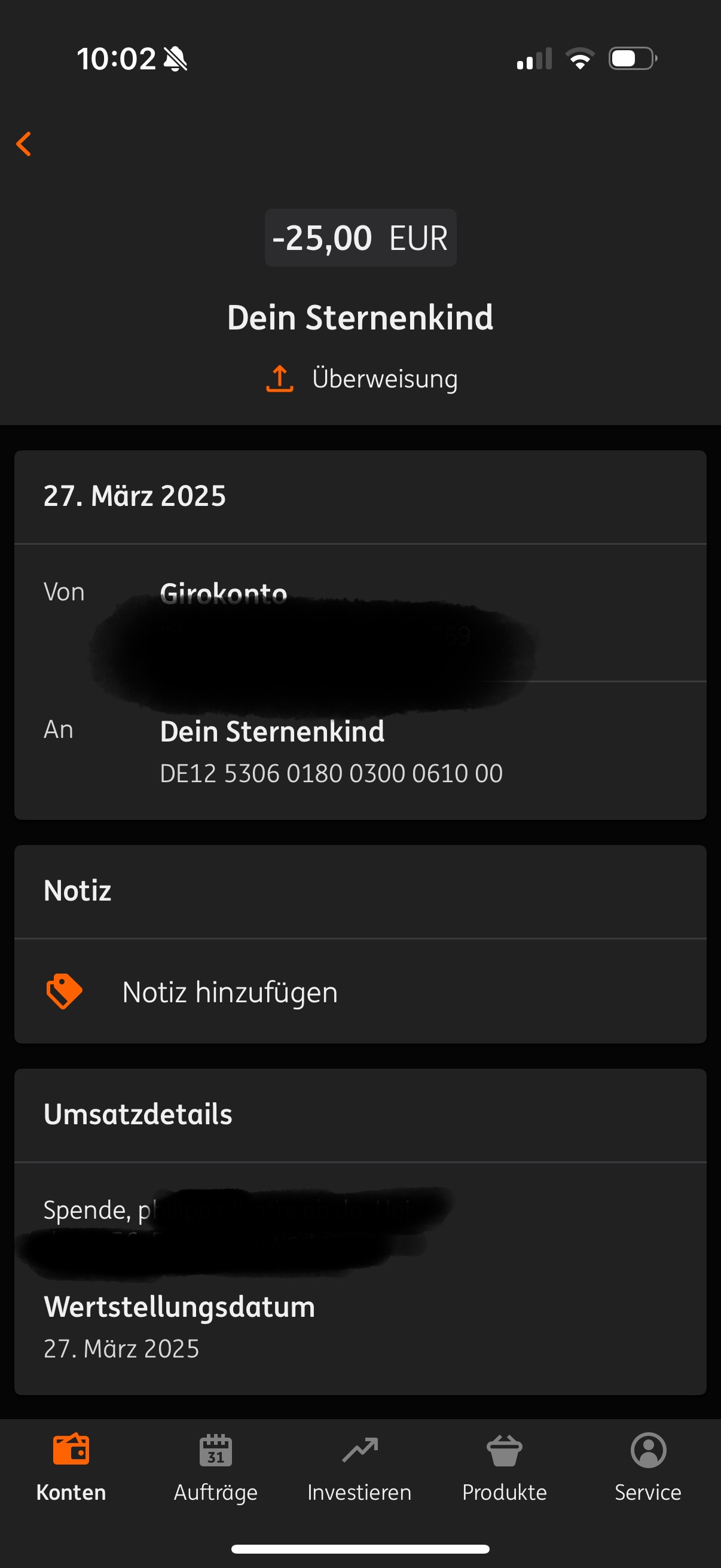Switch to the Investieren tab
The width and height of the screenshot is (721, 1568).
click(359, 1467)
